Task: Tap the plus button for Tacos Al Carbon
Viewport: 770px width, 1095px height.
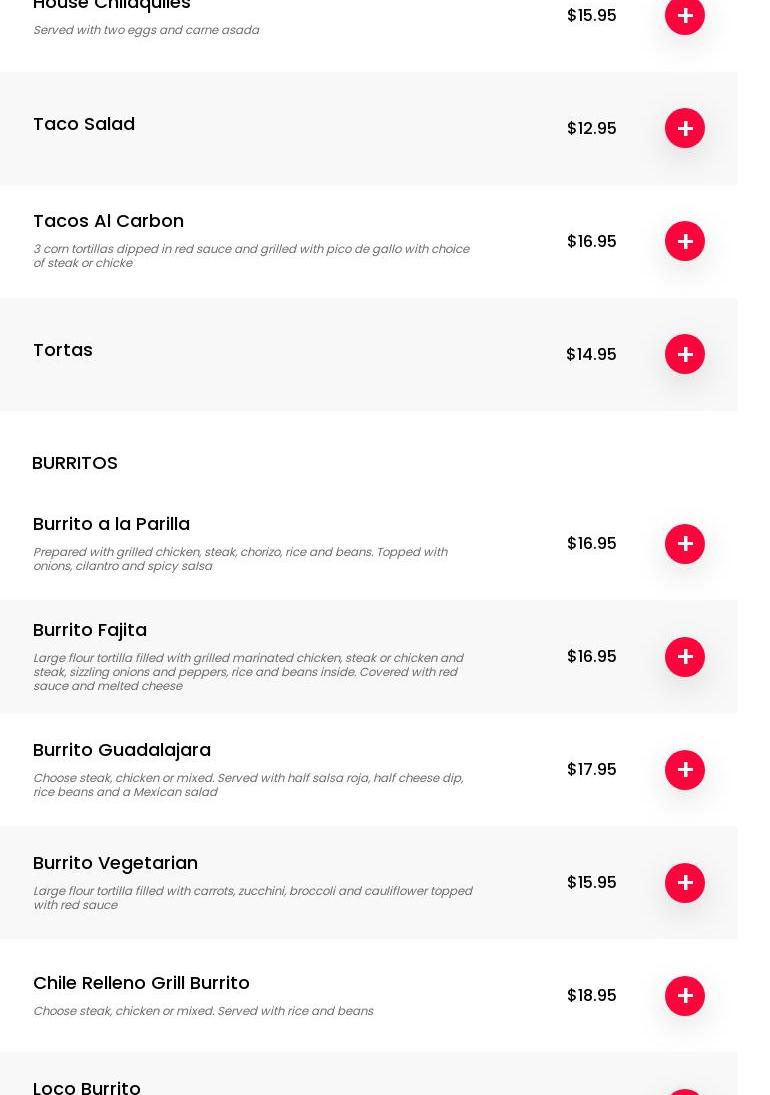Action: 685,241
